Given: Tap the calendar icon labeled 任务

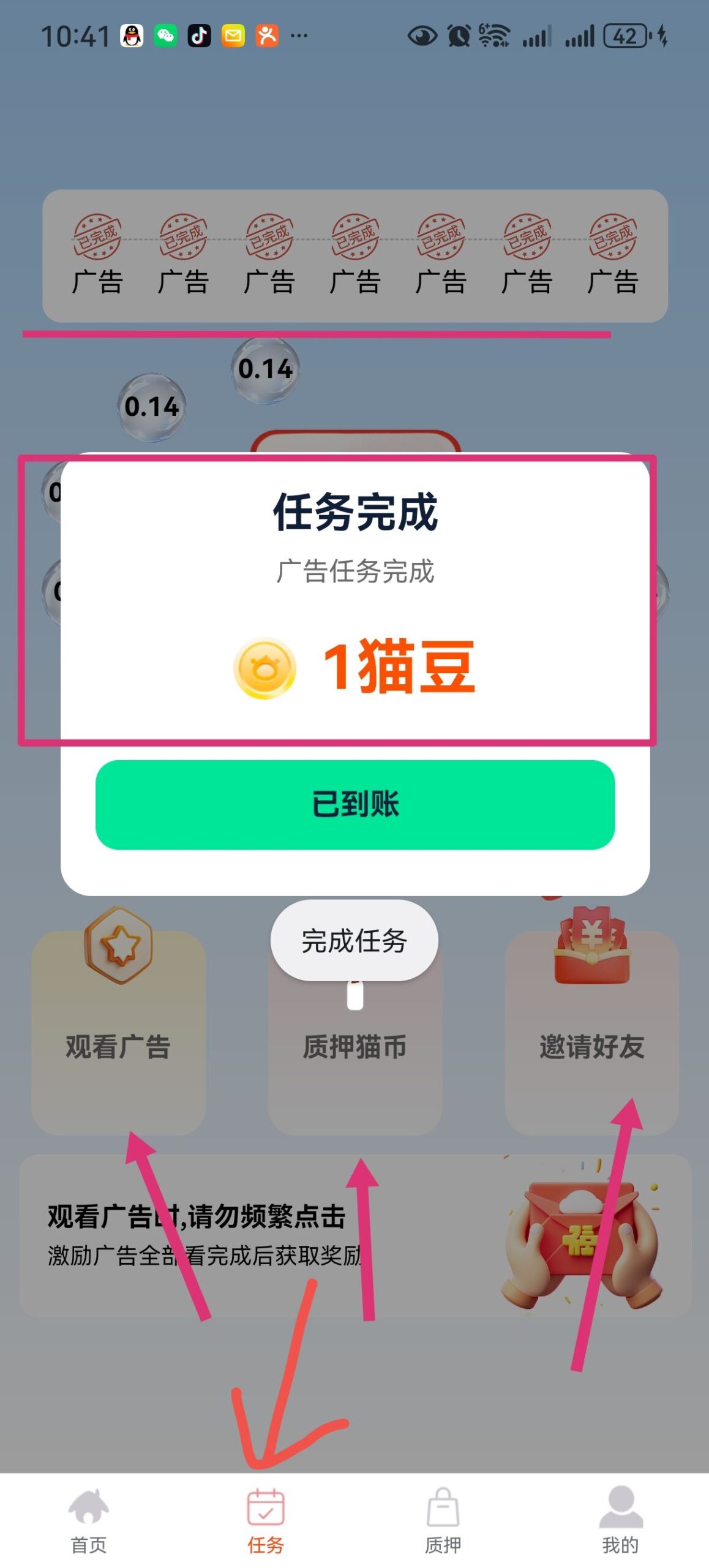Looking at the screenshot, I should pyautogui.click(x=266, y=1501).
